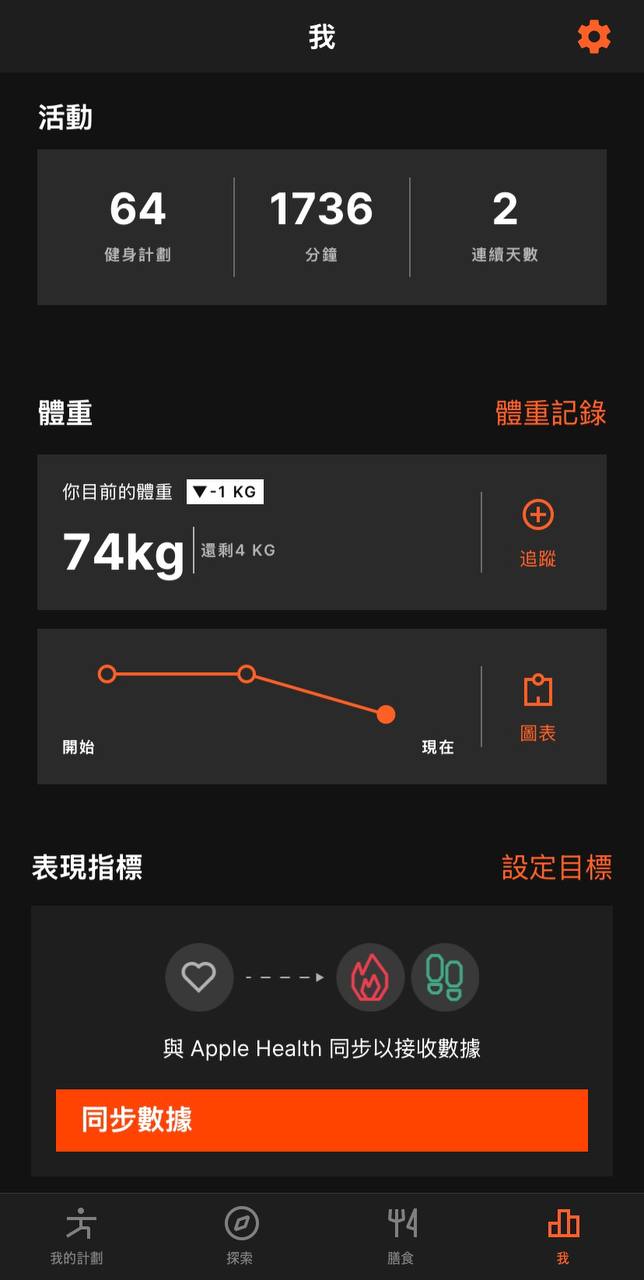644x1280 pixels.
Task: Open 體重記錄 weight log link
Action: coord(550,413)
